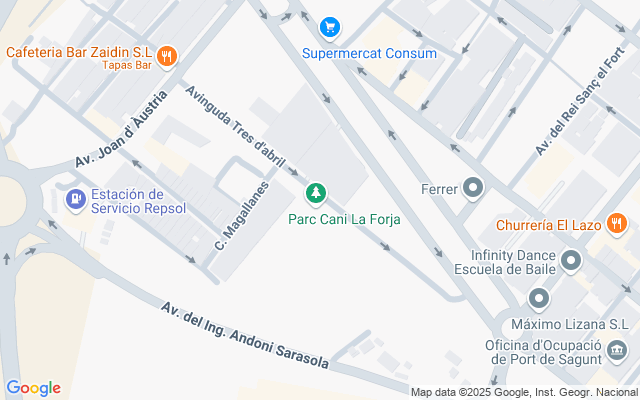Image resolution: width=640 pixels, height=400 pixels.
Task: Tap the Estación de Servicio Repsol marker
Action: point(75,200)
